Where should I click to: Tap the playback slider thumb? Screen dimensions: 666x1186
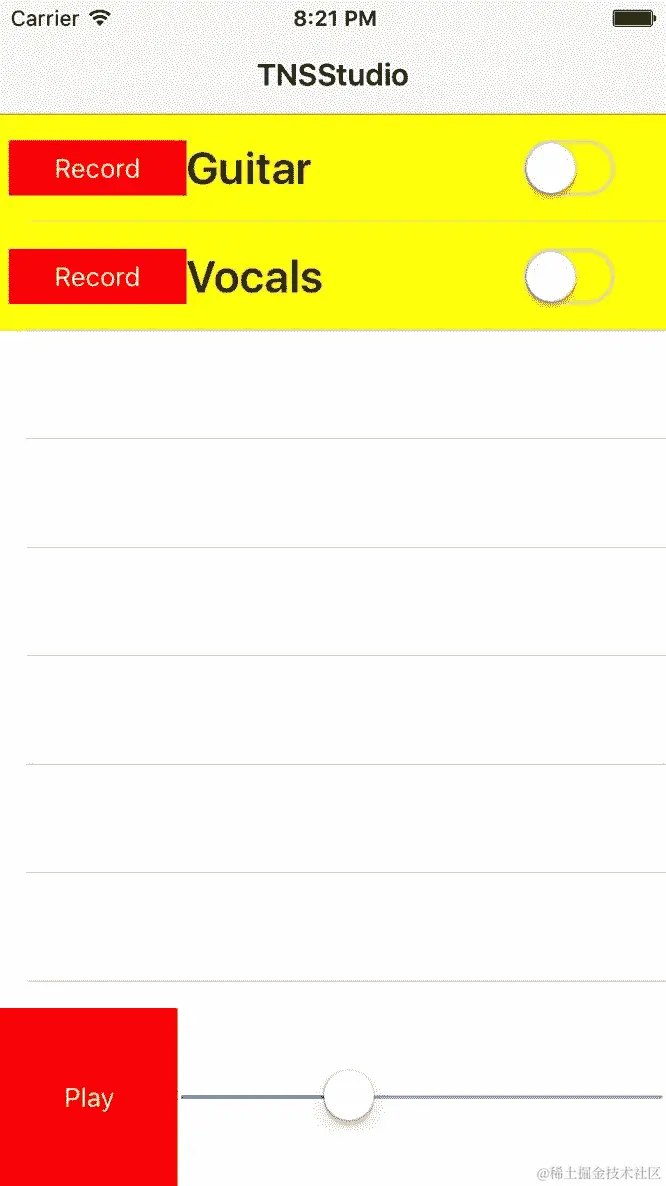click(349, 1096)
